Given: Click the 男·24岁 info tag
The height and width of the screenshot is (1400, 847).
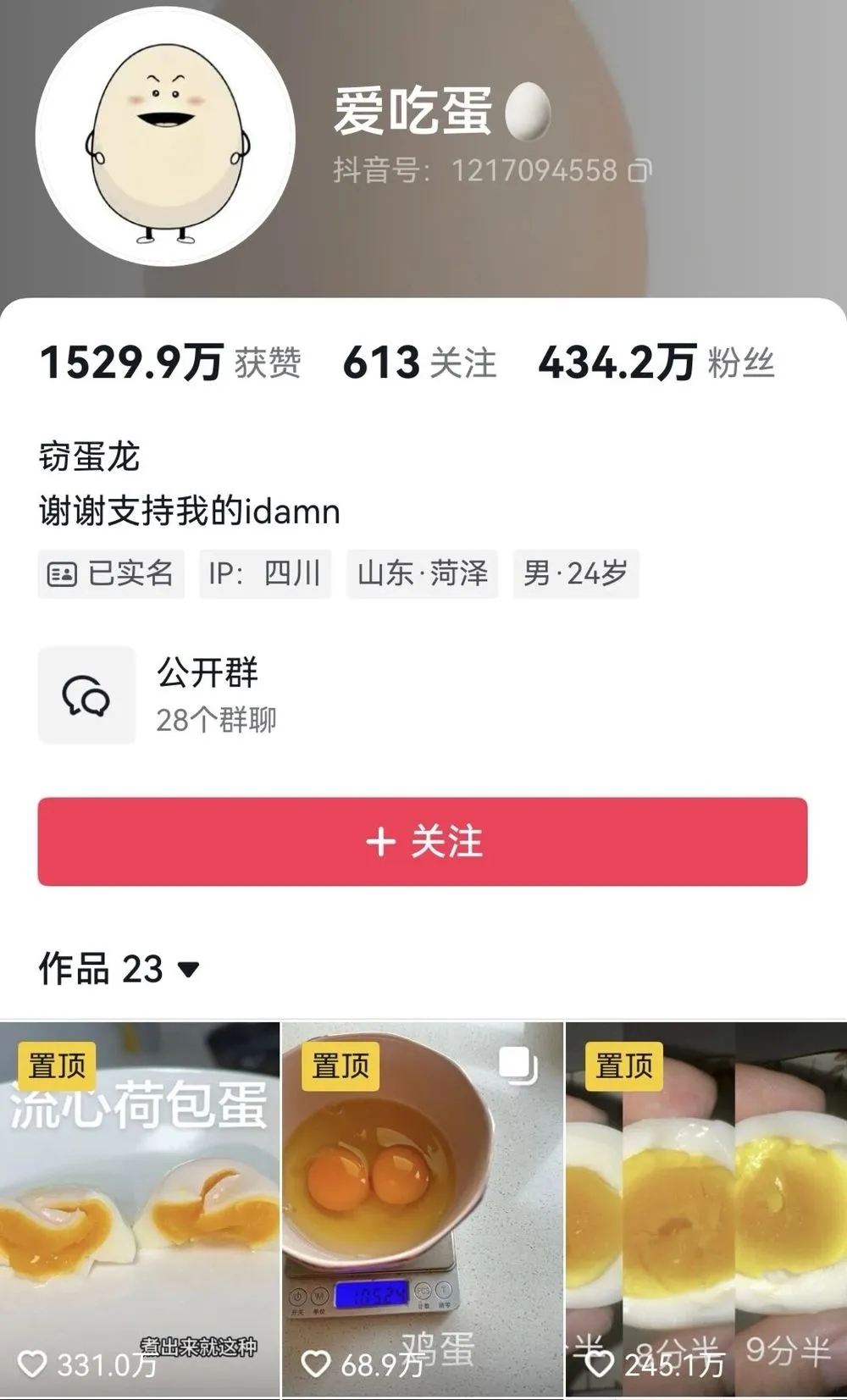Looking at the screenshot, I should point(575,574).
